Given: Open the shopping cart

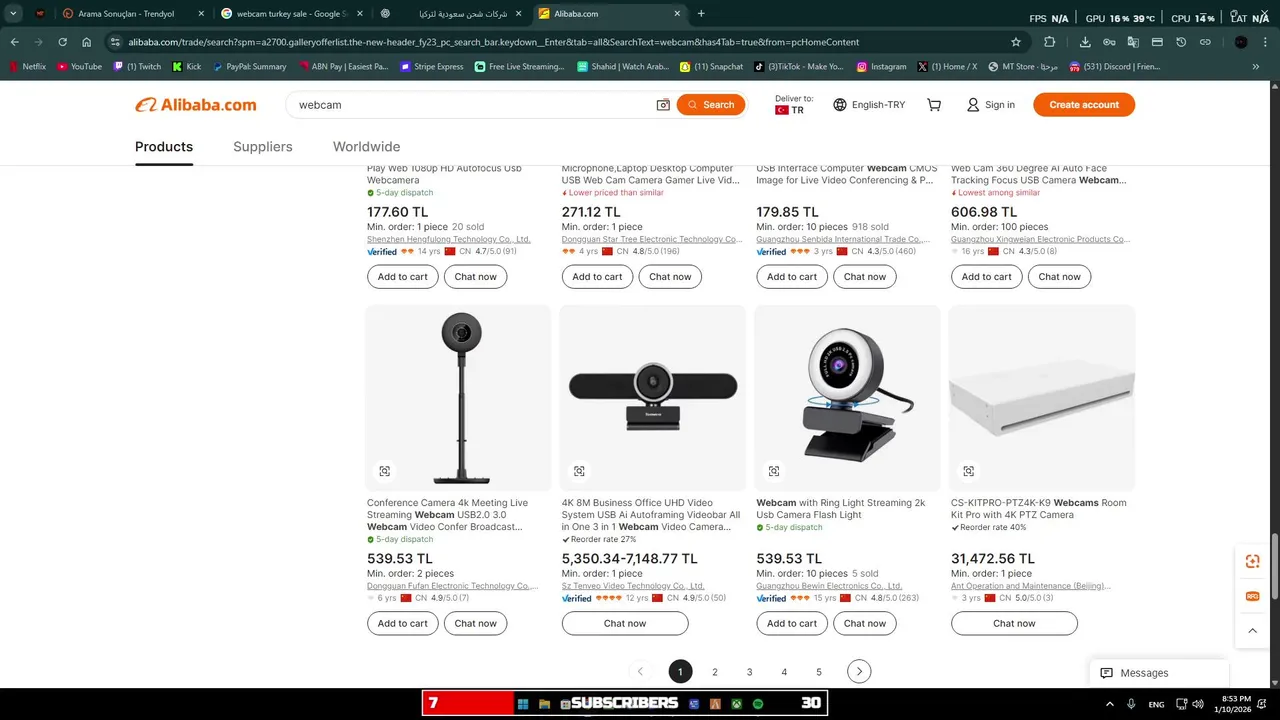Looking at the screenshot, I should pos(934,105).
